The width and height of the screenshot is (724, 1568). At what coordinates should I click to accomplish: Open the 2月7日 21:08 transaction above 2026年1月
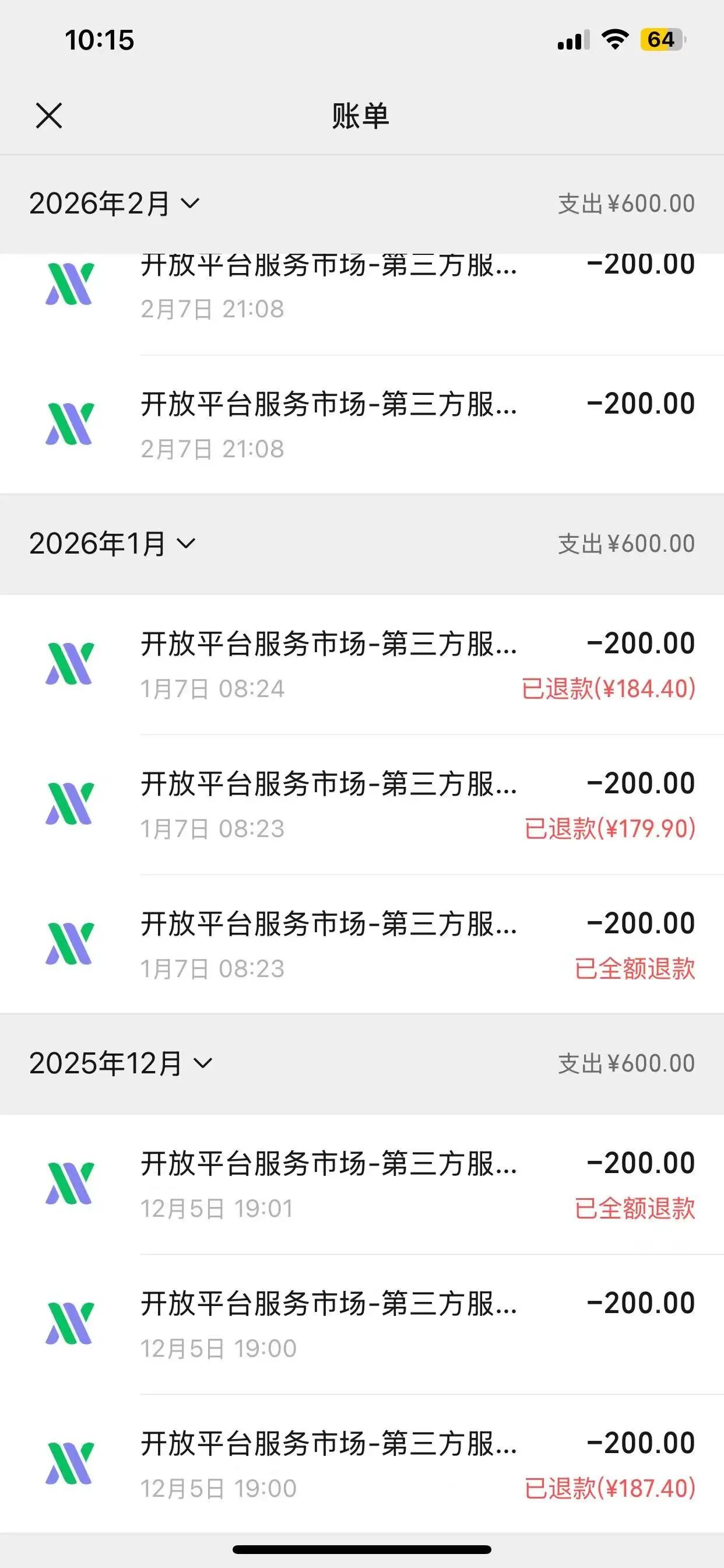point(361,424)
